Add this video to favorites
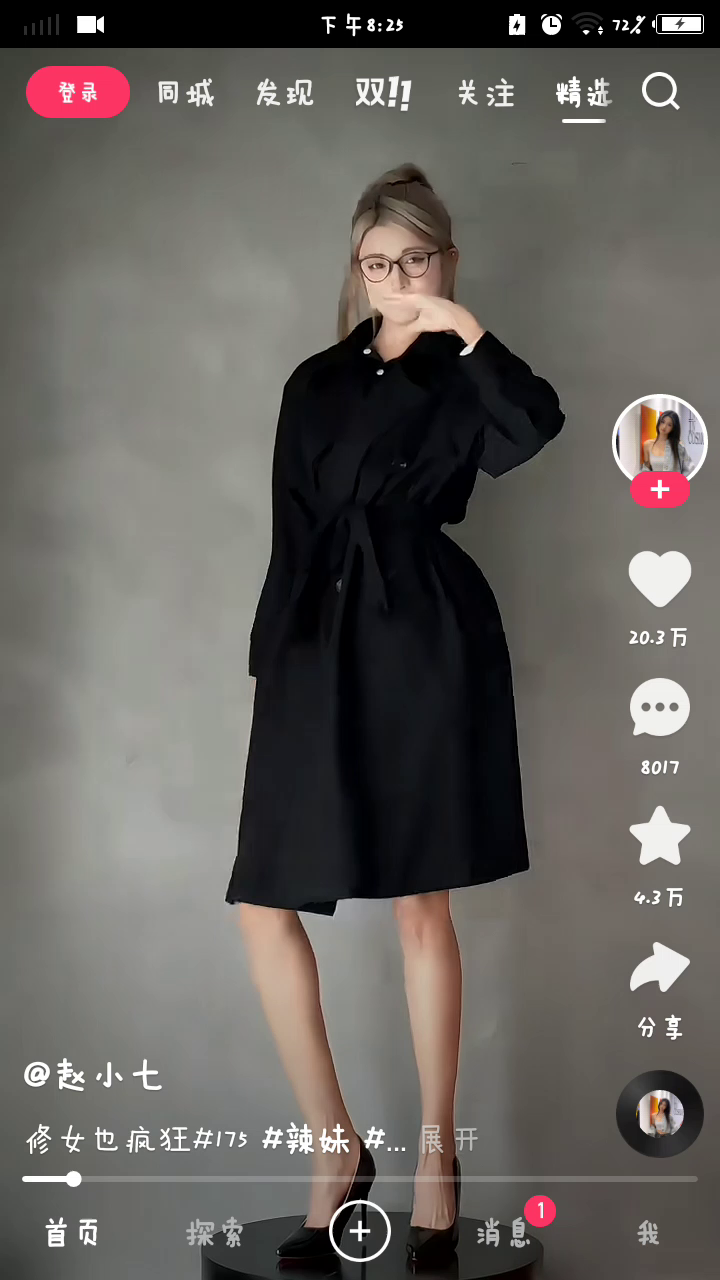 click(659, 836)
